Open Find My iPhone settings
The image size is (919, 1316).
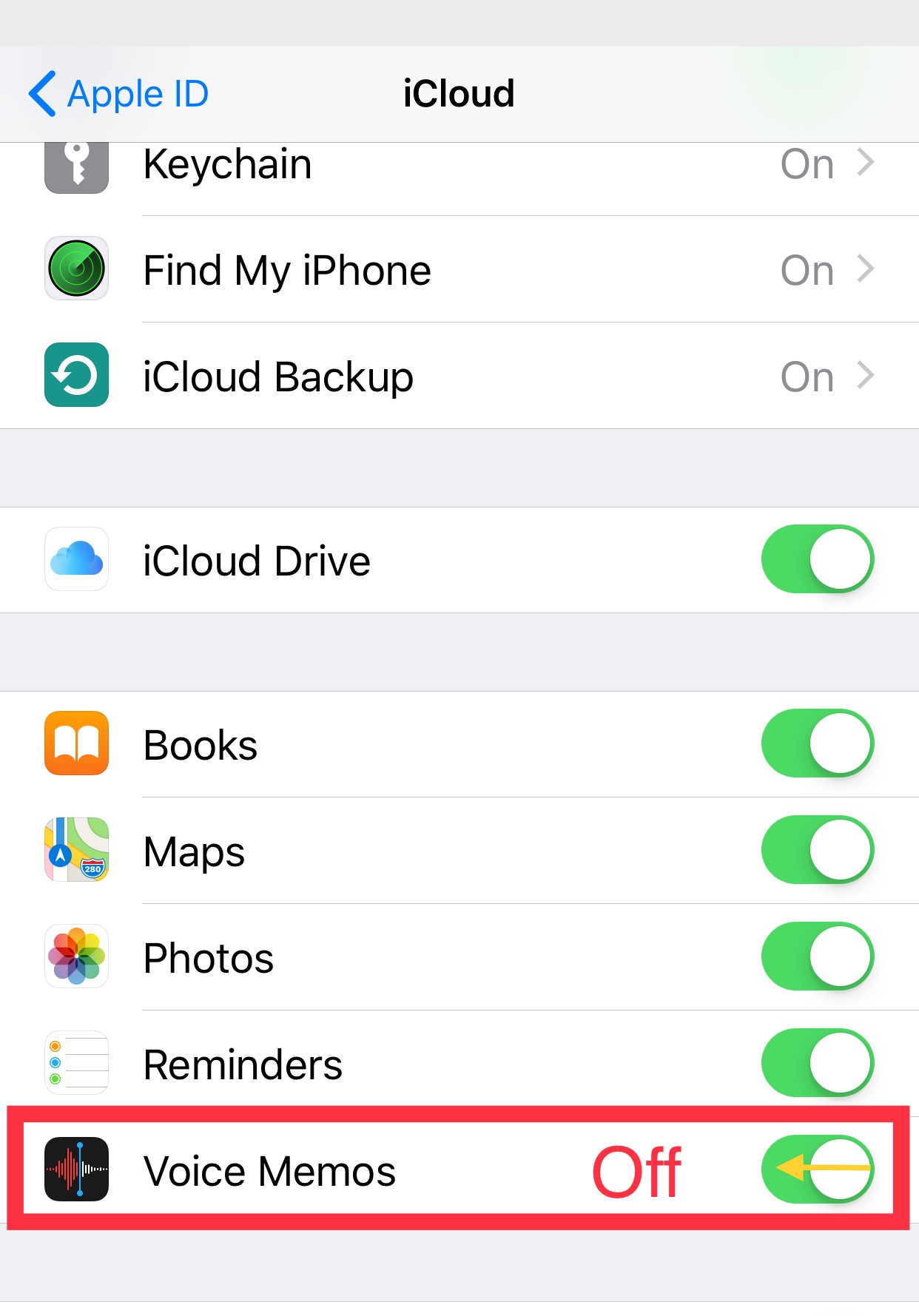(459, 269)
